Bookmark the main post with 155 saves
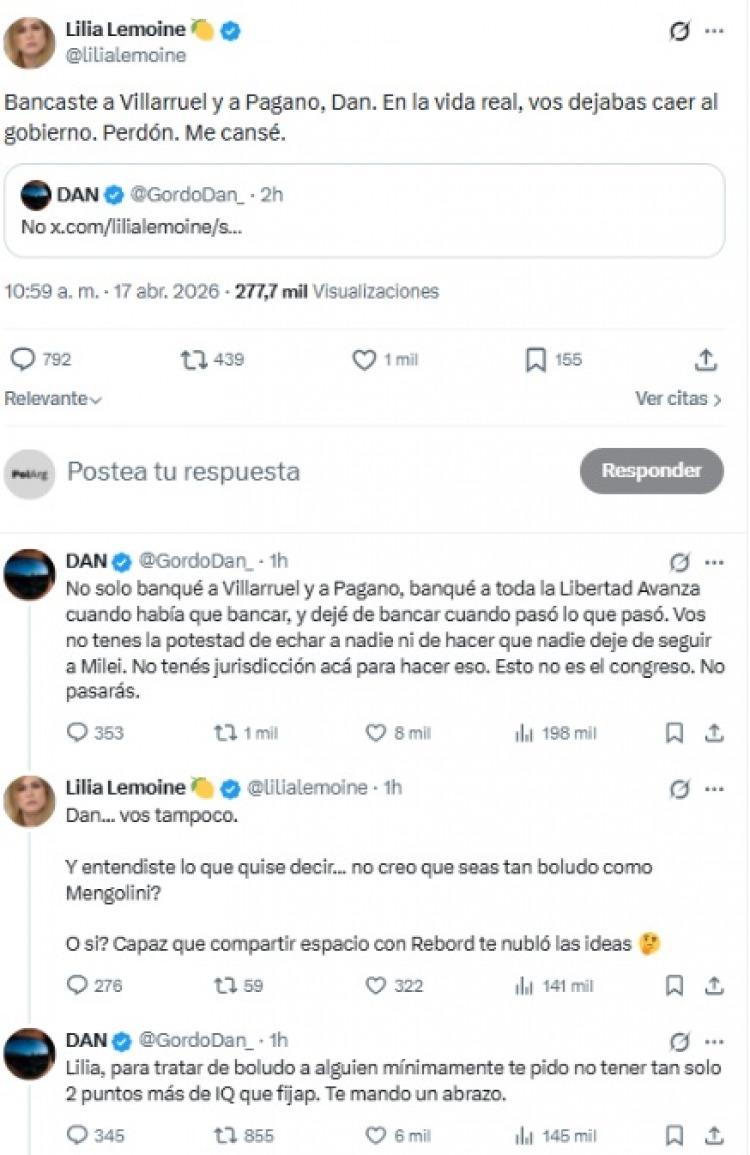 (x=536, y=360)
